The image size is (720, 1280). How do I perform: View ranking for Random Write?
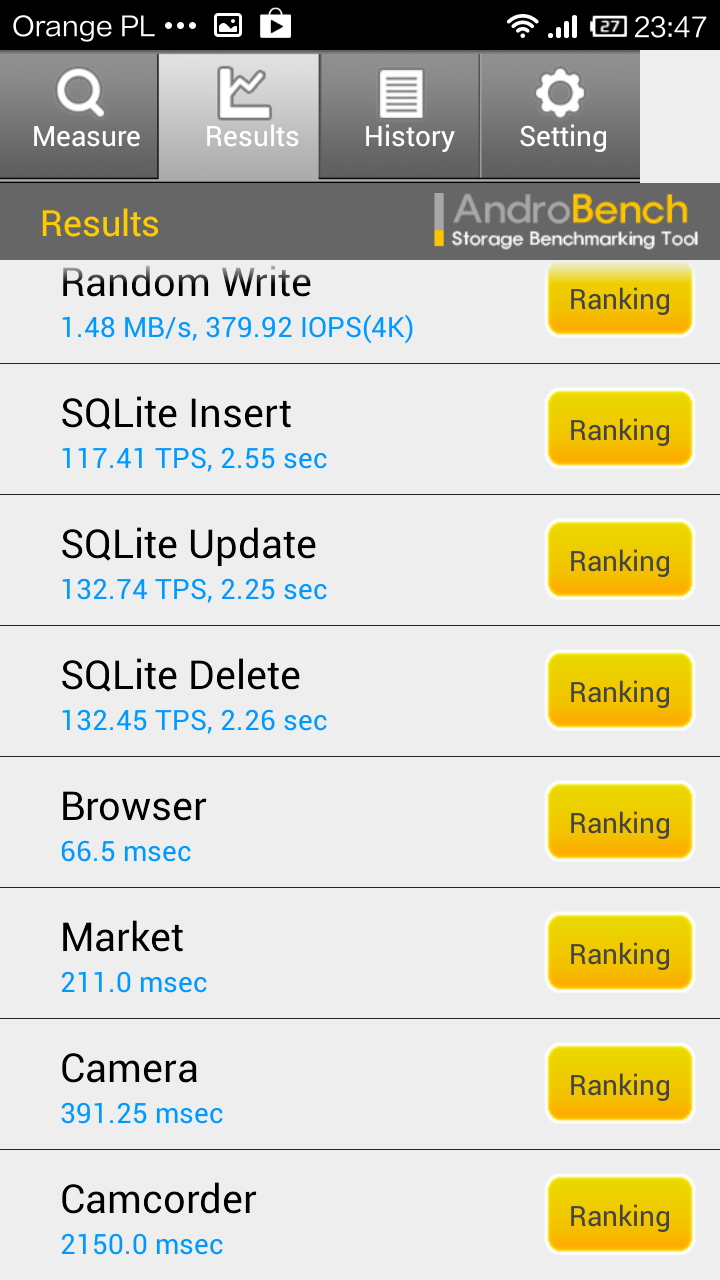point(619,299)
